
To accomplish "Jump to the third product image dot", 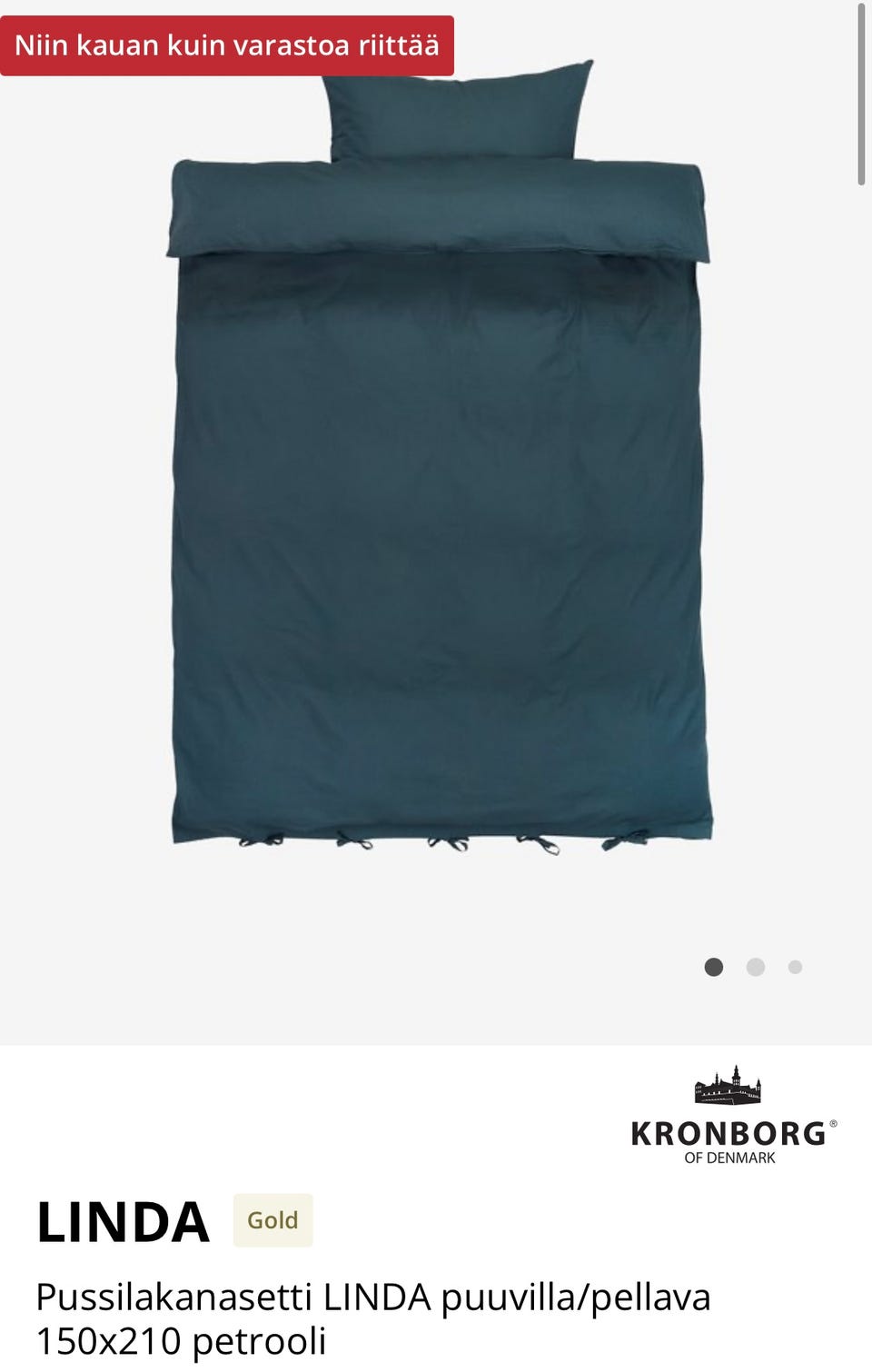I will pos(795,967).
